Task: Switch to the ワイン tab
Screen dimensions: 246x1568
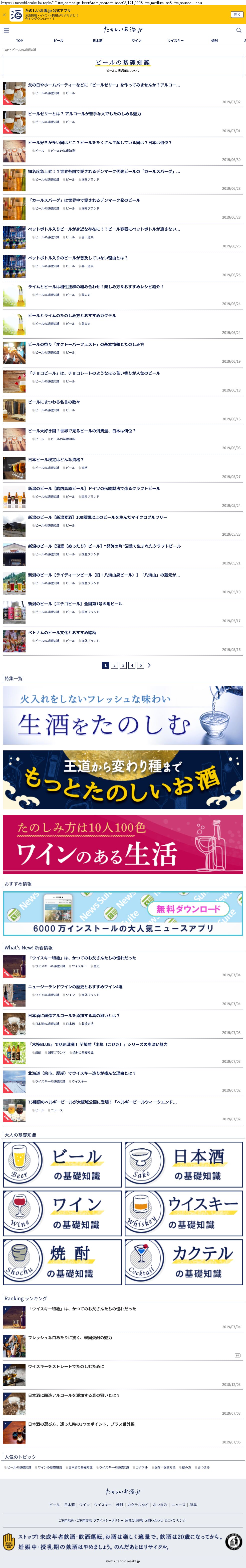Action: pyautogui.click(x=137, y=41)
